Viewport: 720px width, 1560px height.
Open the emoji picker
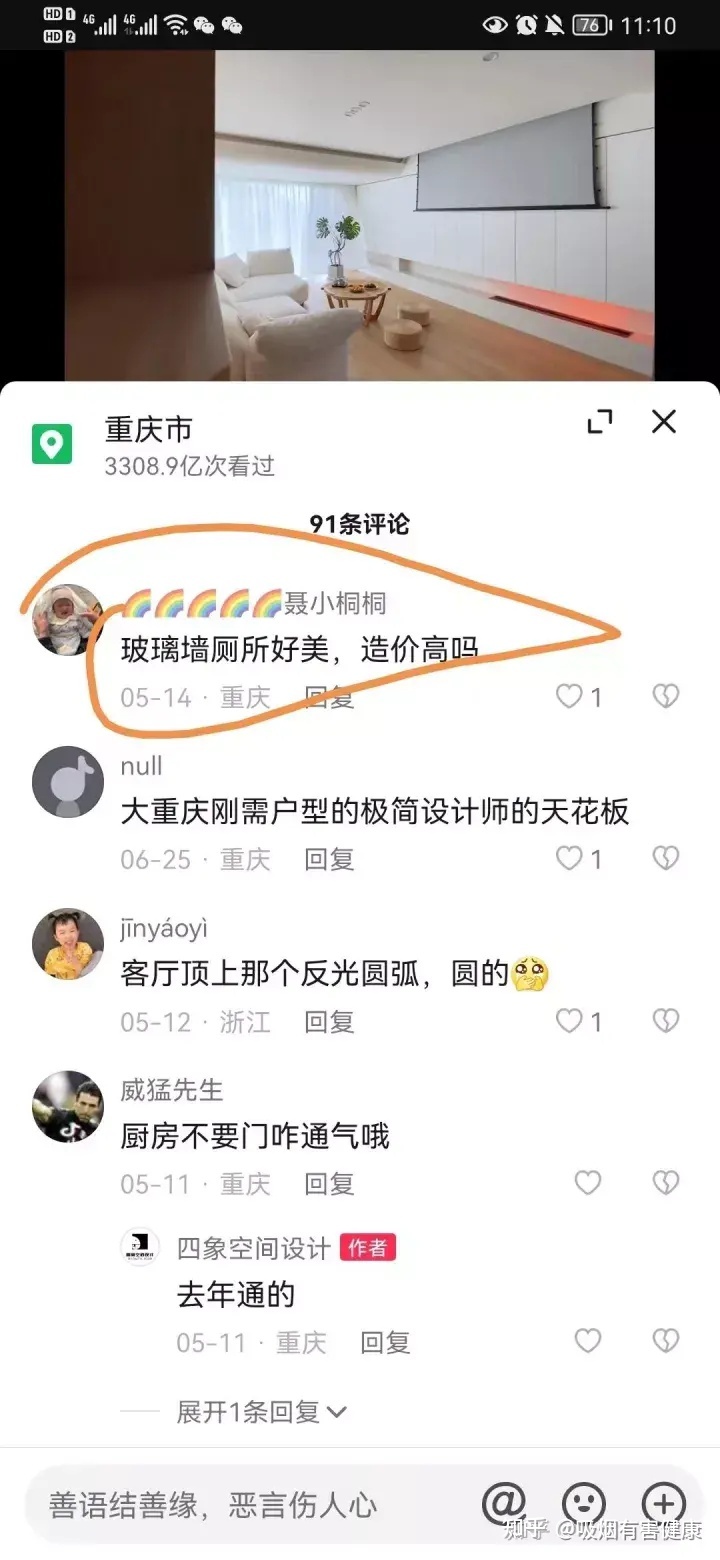[584, 1503]
